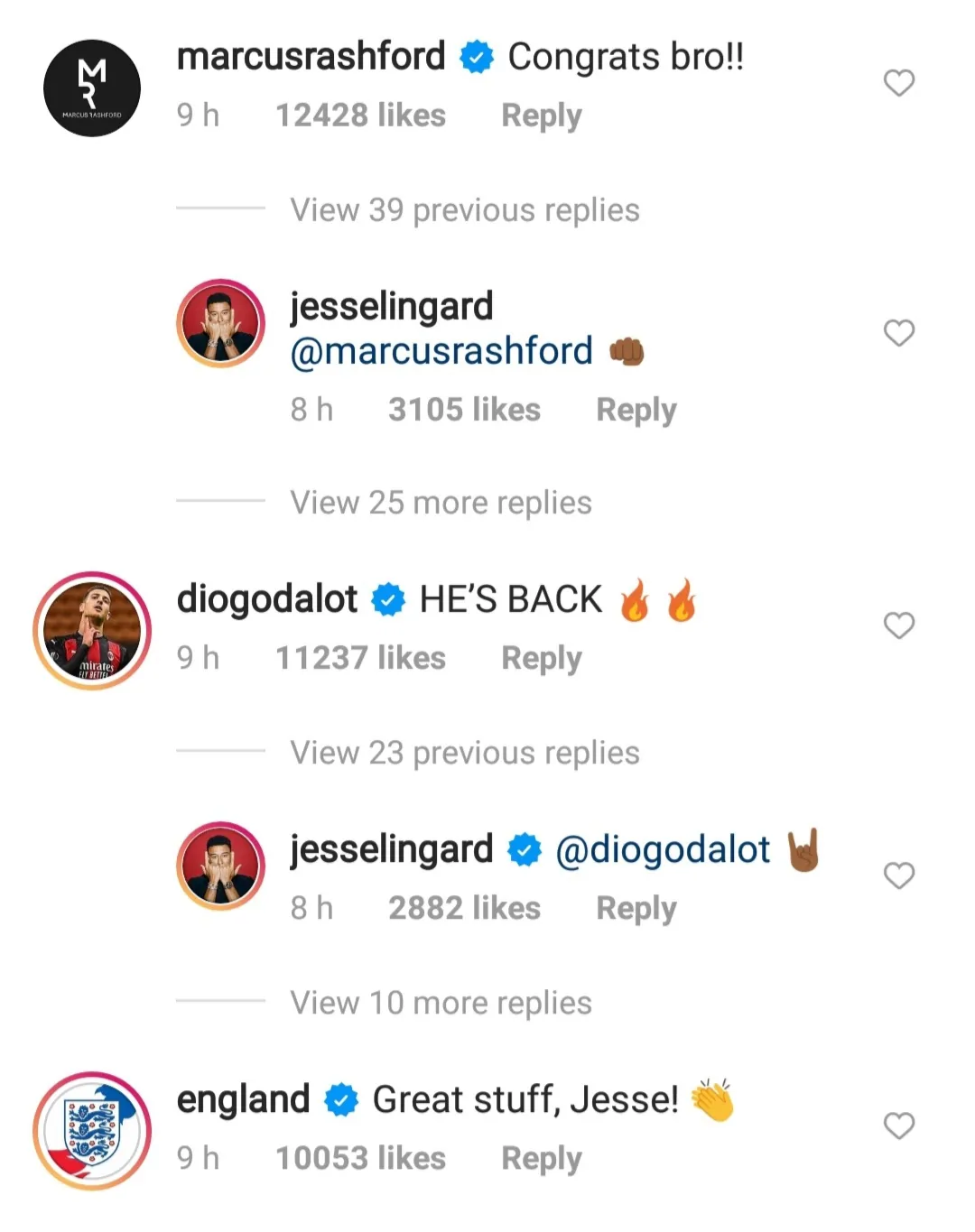The image size is (975, 1232).
Task: View 25 more replies
Action: coord(441,503)
